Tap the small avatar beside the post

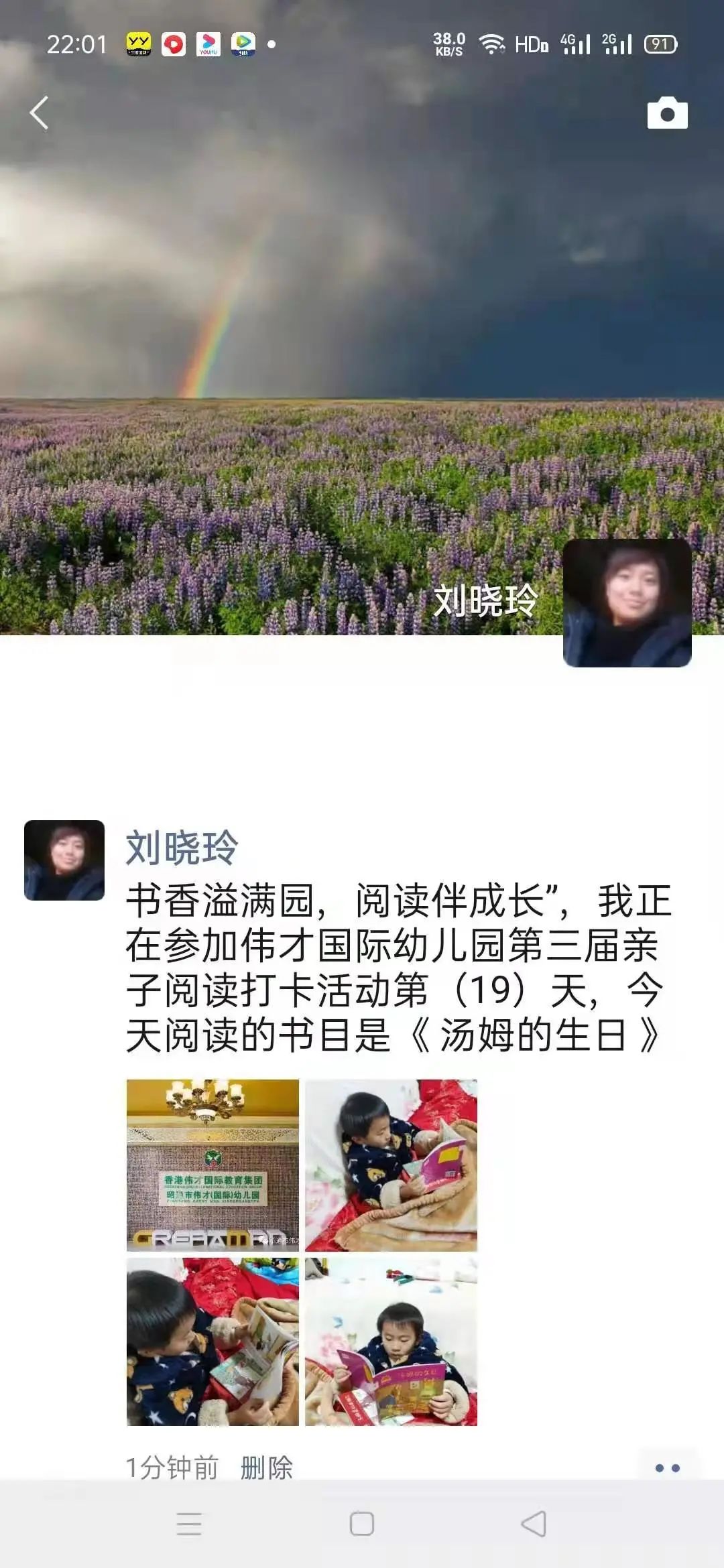click(64, 860)
